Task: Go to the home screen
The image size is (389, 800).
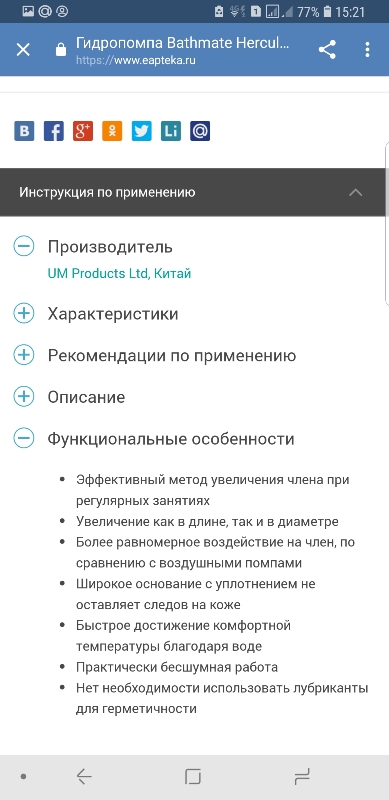Action: point(193,777)
